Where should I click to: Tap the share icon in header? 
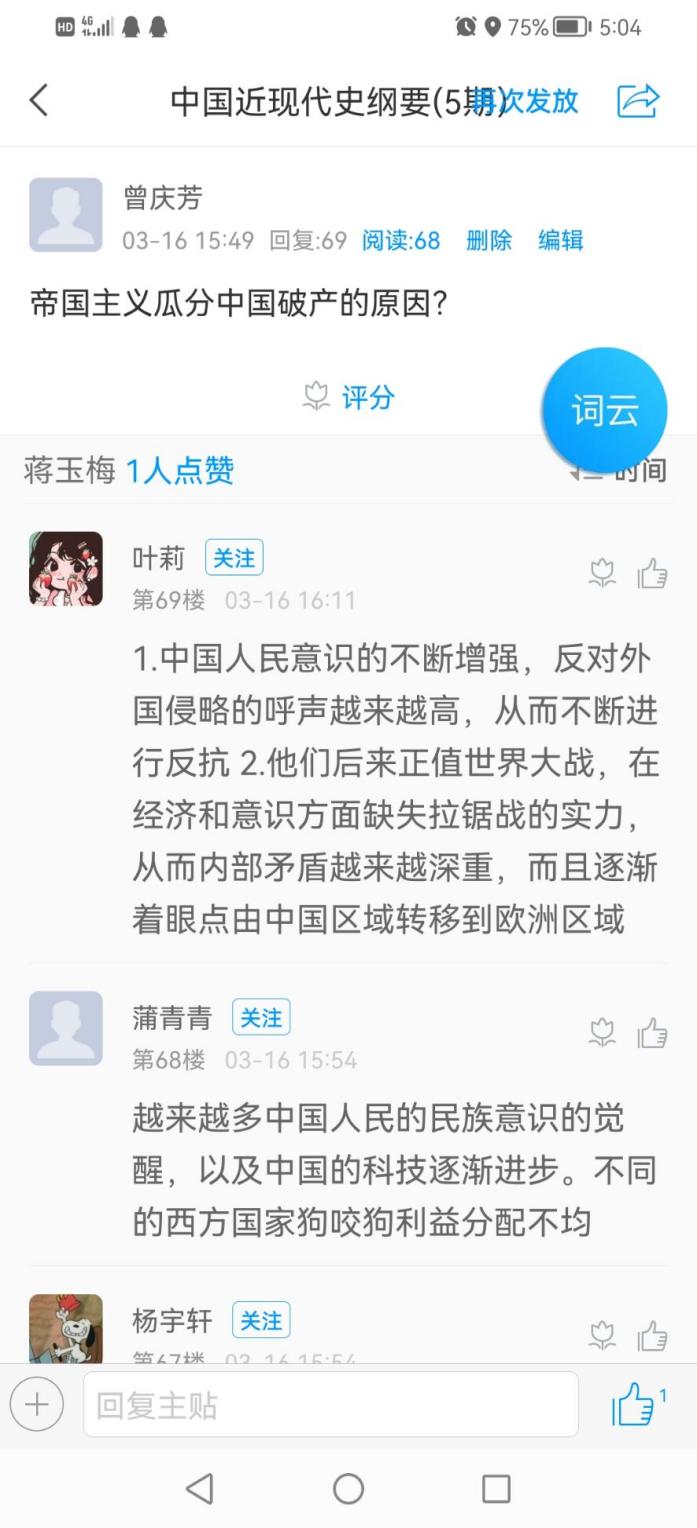coord(638,100)
